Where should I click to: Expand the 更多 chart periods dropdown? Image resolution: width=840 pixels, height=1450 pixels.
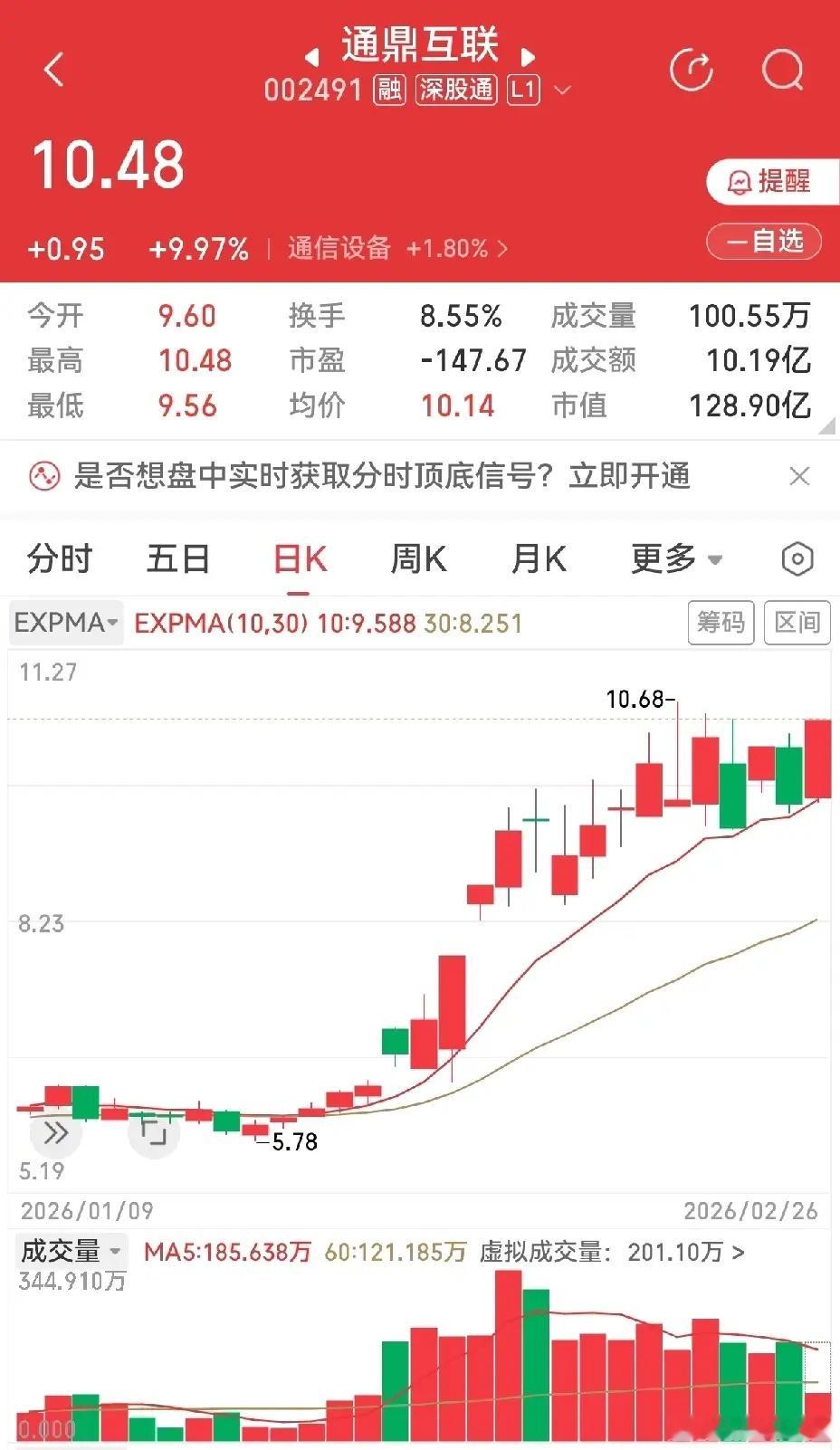click(x=676, y=558)
